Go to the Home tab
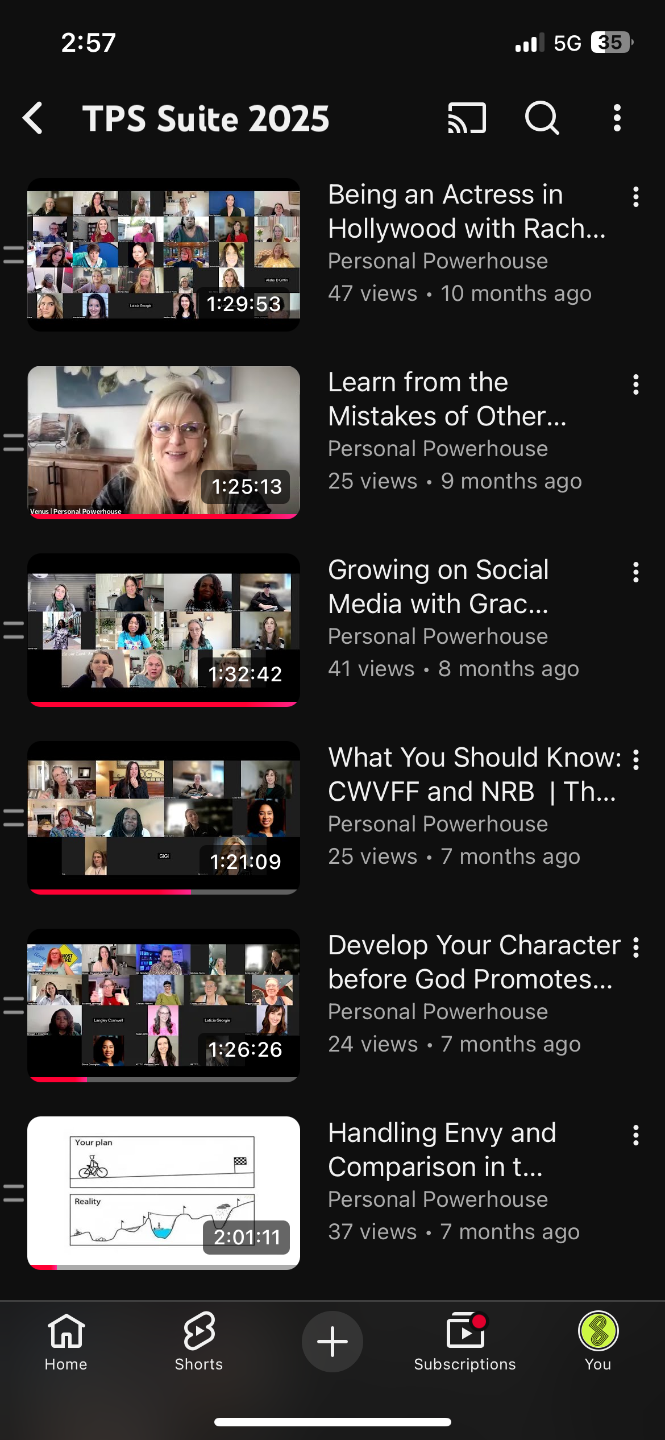 click(66, 1343)
